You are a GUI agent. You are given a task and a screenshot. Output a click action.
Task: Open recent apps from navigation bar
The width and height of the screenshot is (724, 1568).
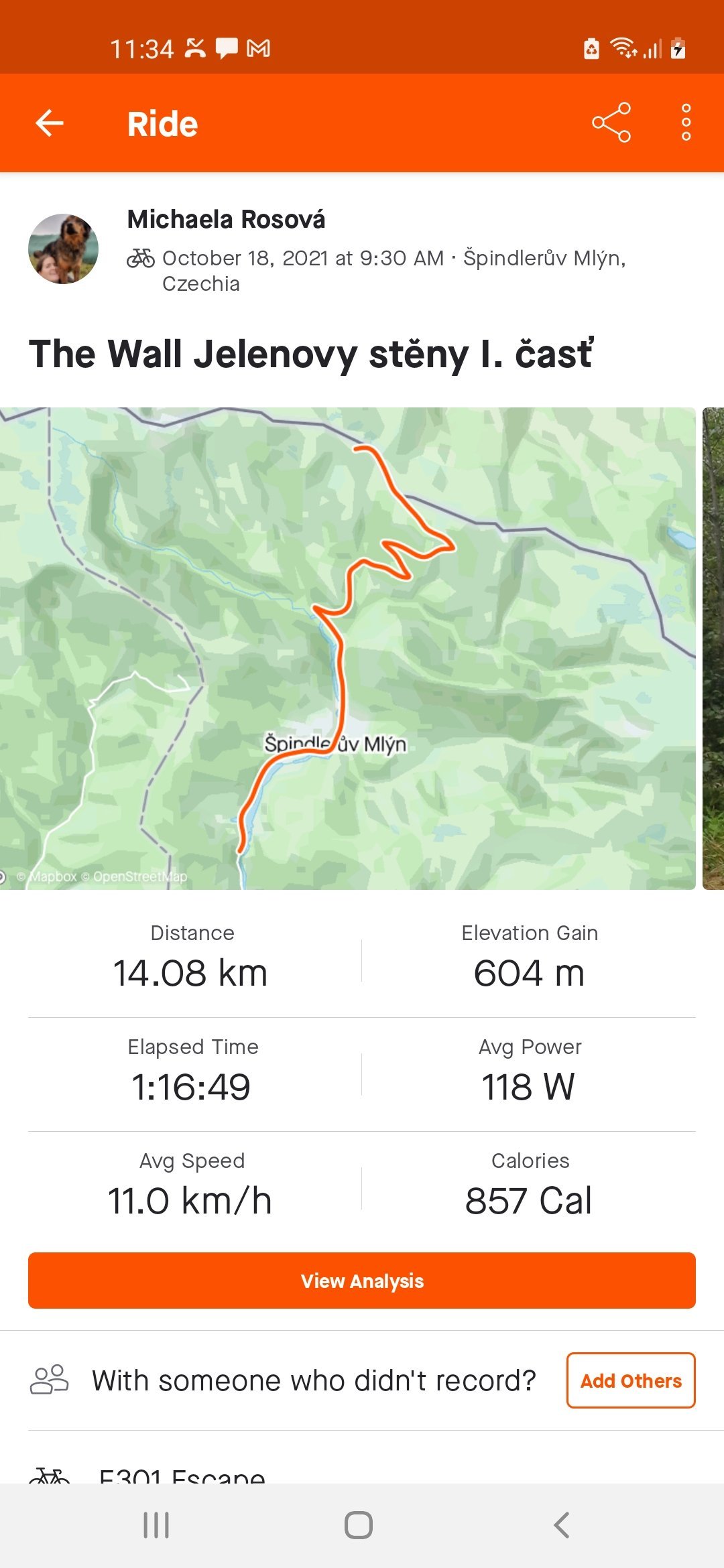[x=156, y=1525]
